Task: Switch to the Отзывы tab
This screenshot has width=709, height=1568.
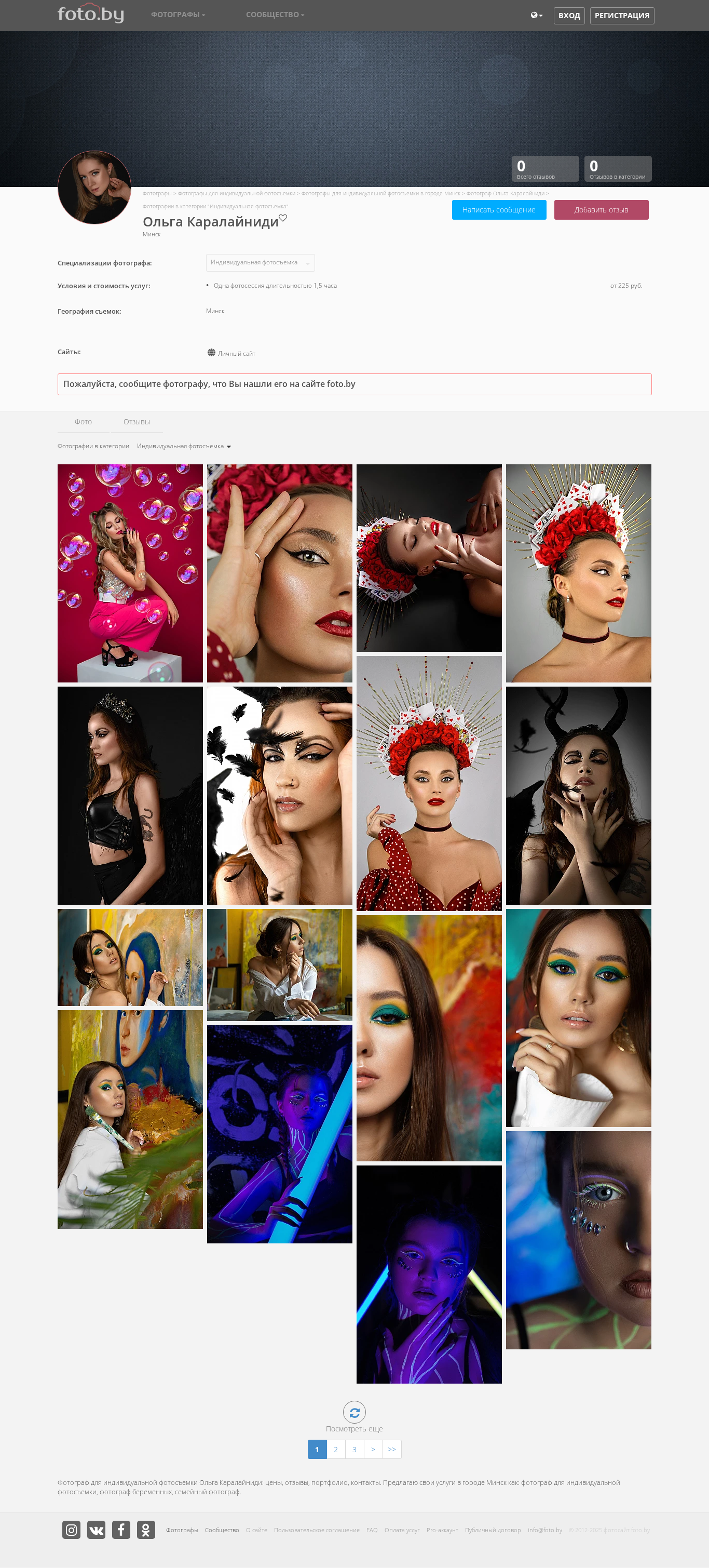Action: coord(136,422)
